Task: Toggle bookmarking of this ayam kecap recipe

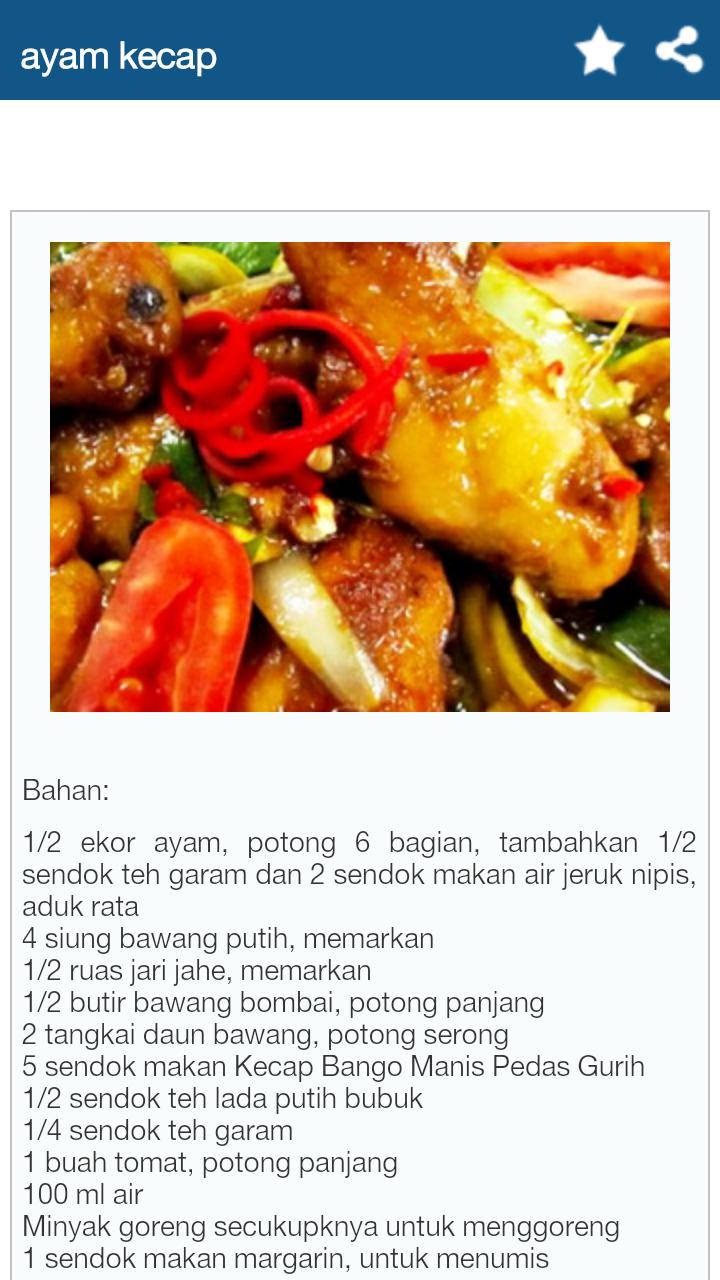Action: coord(599,51)
